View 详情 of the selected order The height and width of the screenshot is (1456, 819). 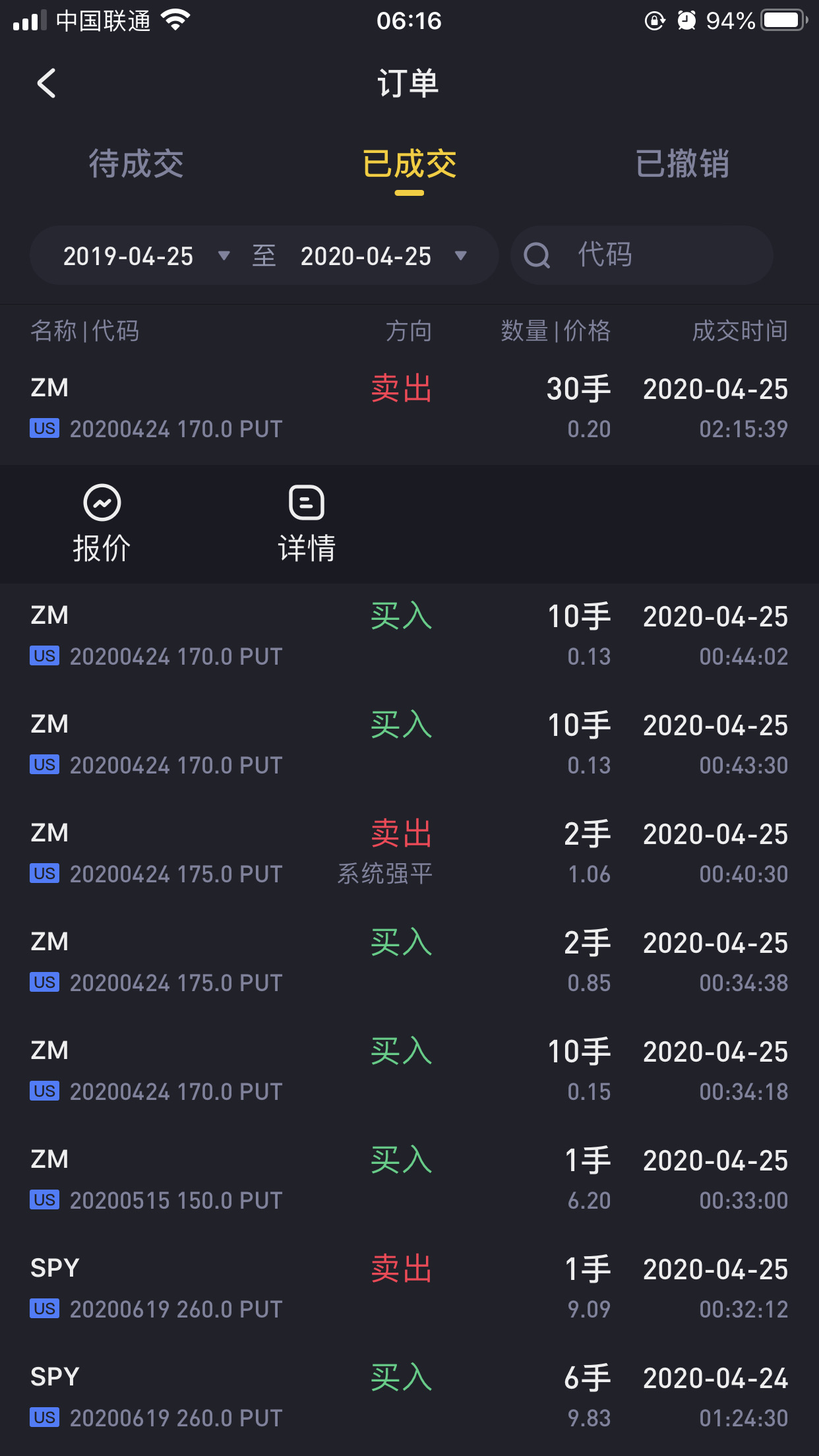coord(307,524)
